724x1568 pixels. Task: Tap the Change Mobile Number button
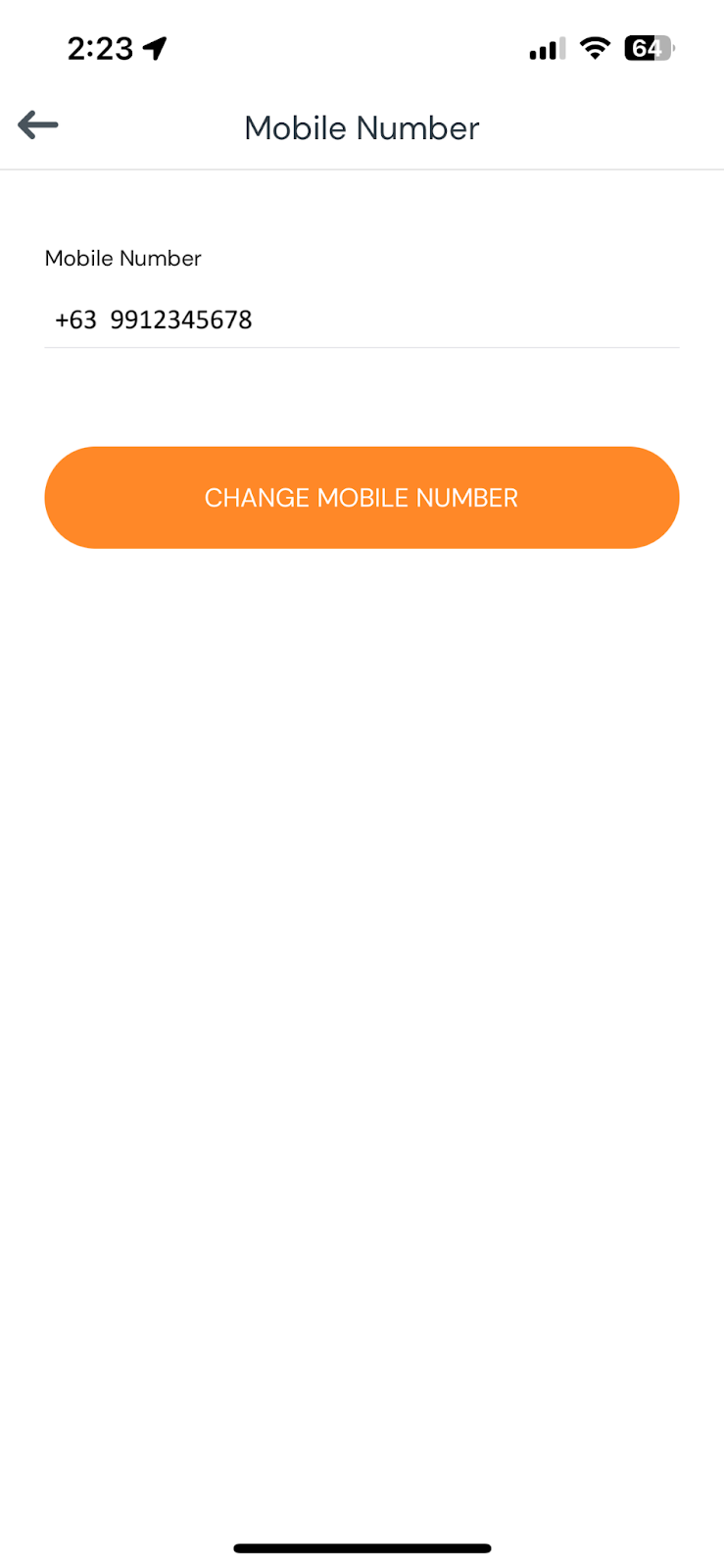(x=362, y=498)
